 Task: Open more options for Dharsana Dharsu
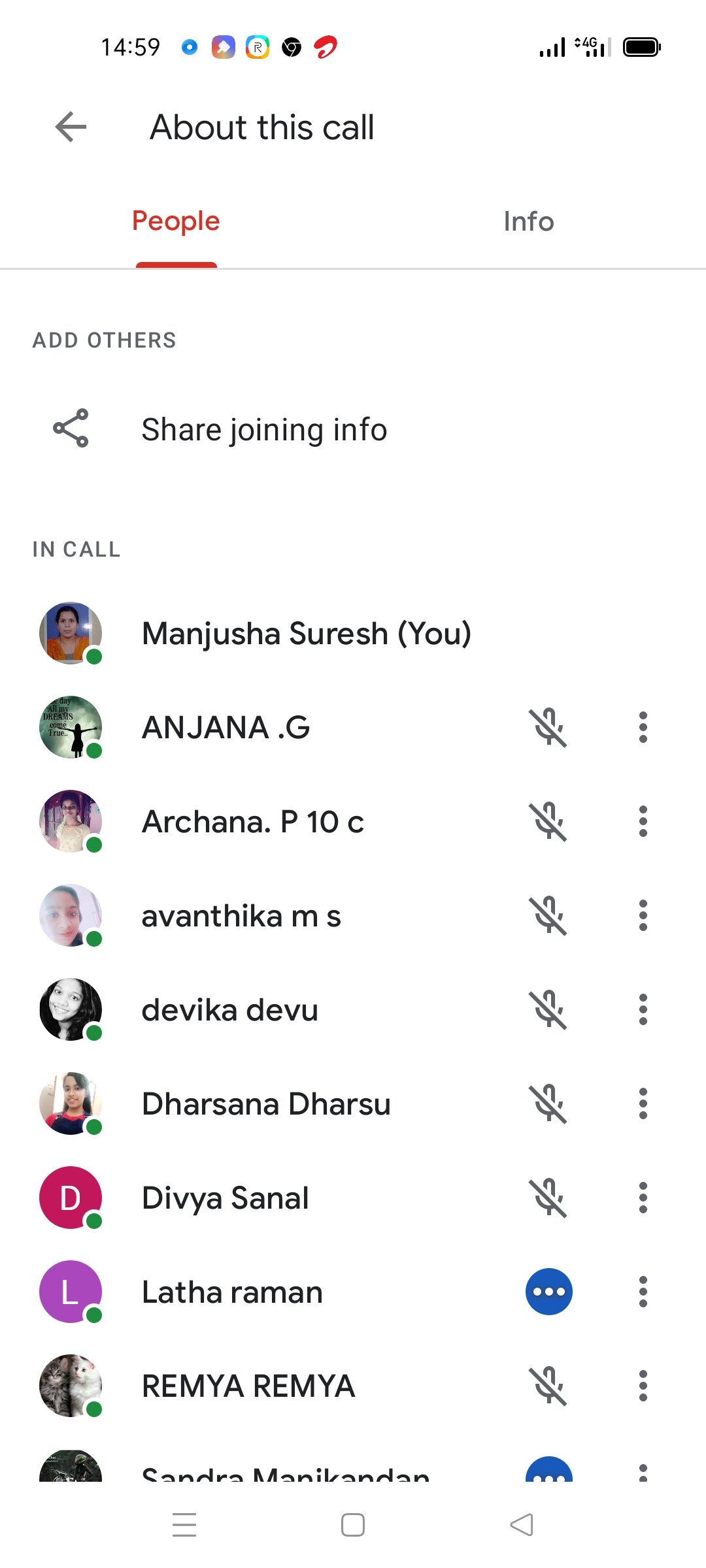coord(643,1103)
